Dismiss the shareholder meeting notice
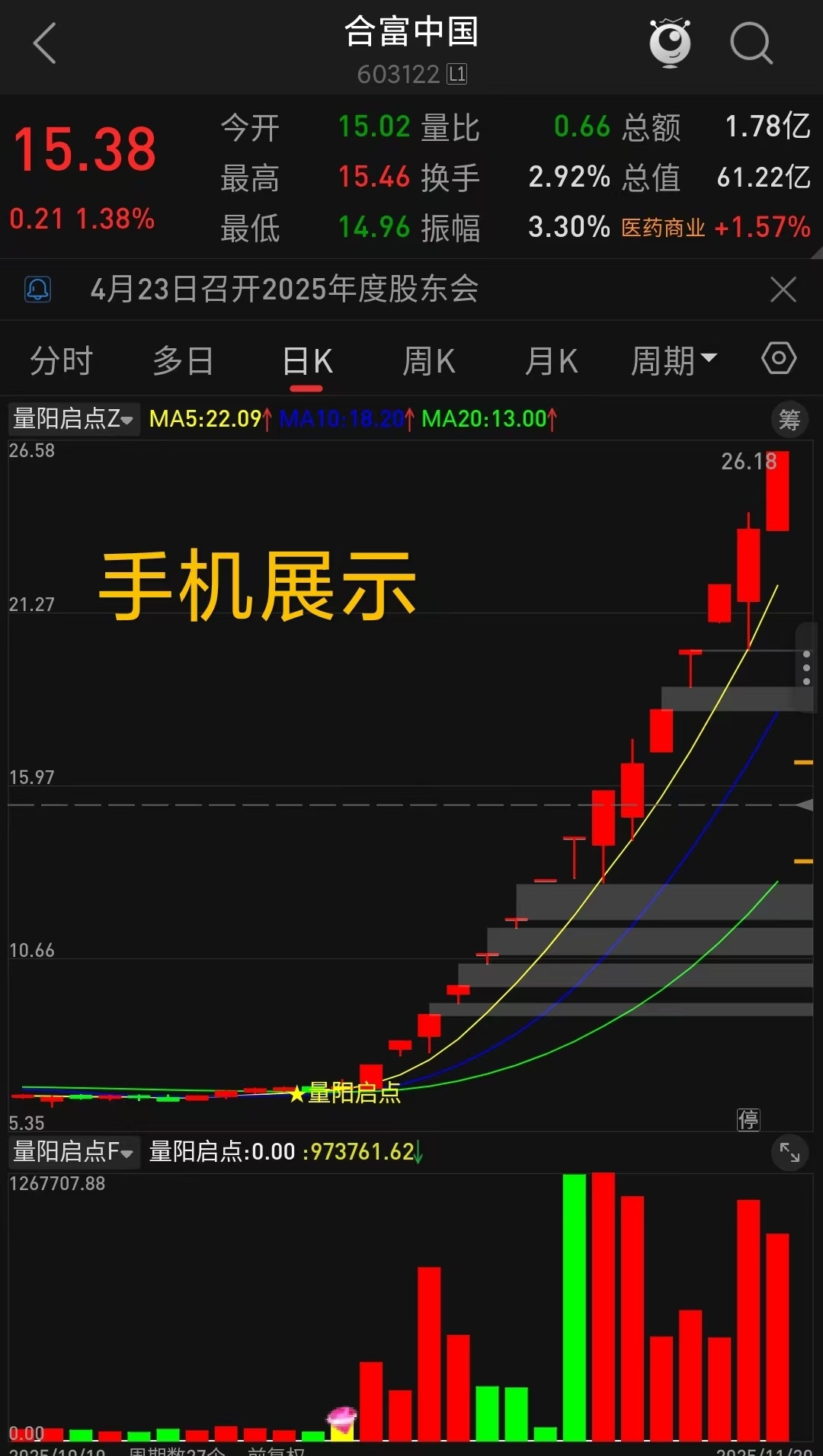This screenshot has height=1456, width=823. pyautogui.click(x=783, y=290)
